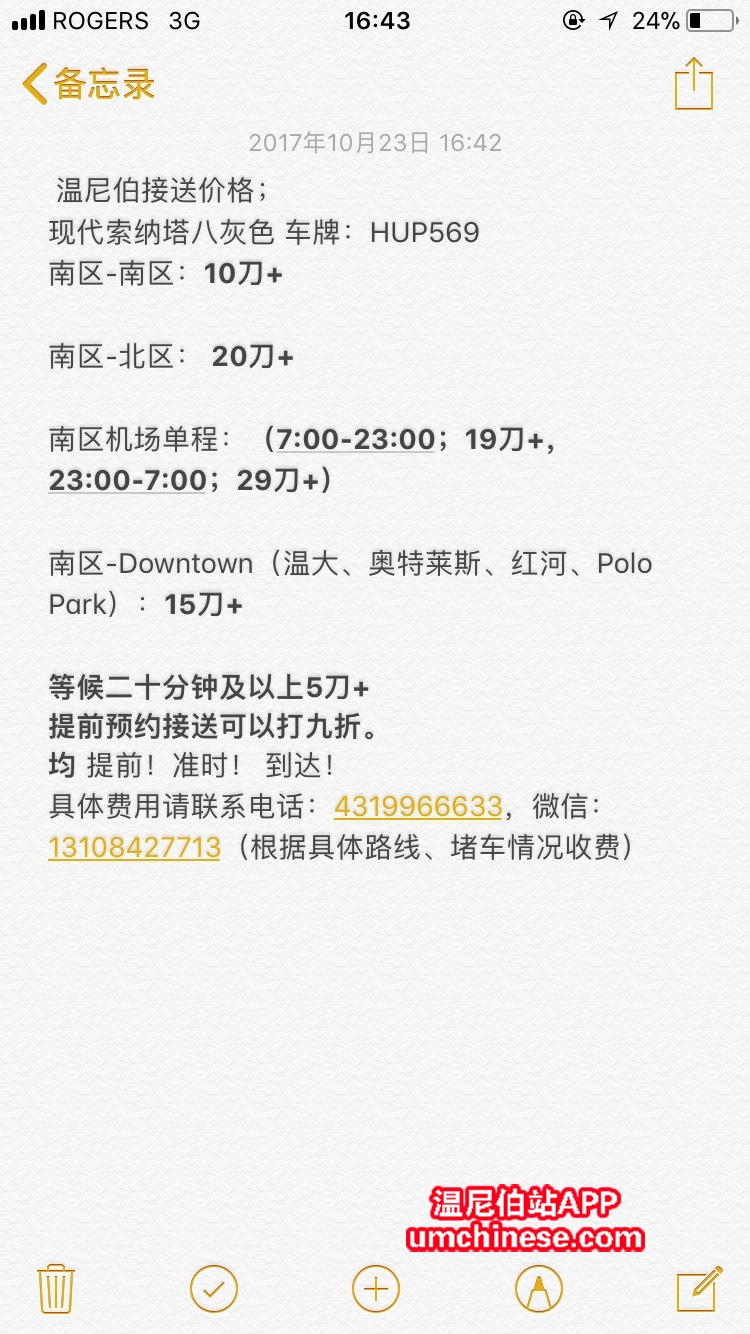This screenshot has width=750, height=1334.
Task: Compose a new note
Action: tap(699, 1288)
